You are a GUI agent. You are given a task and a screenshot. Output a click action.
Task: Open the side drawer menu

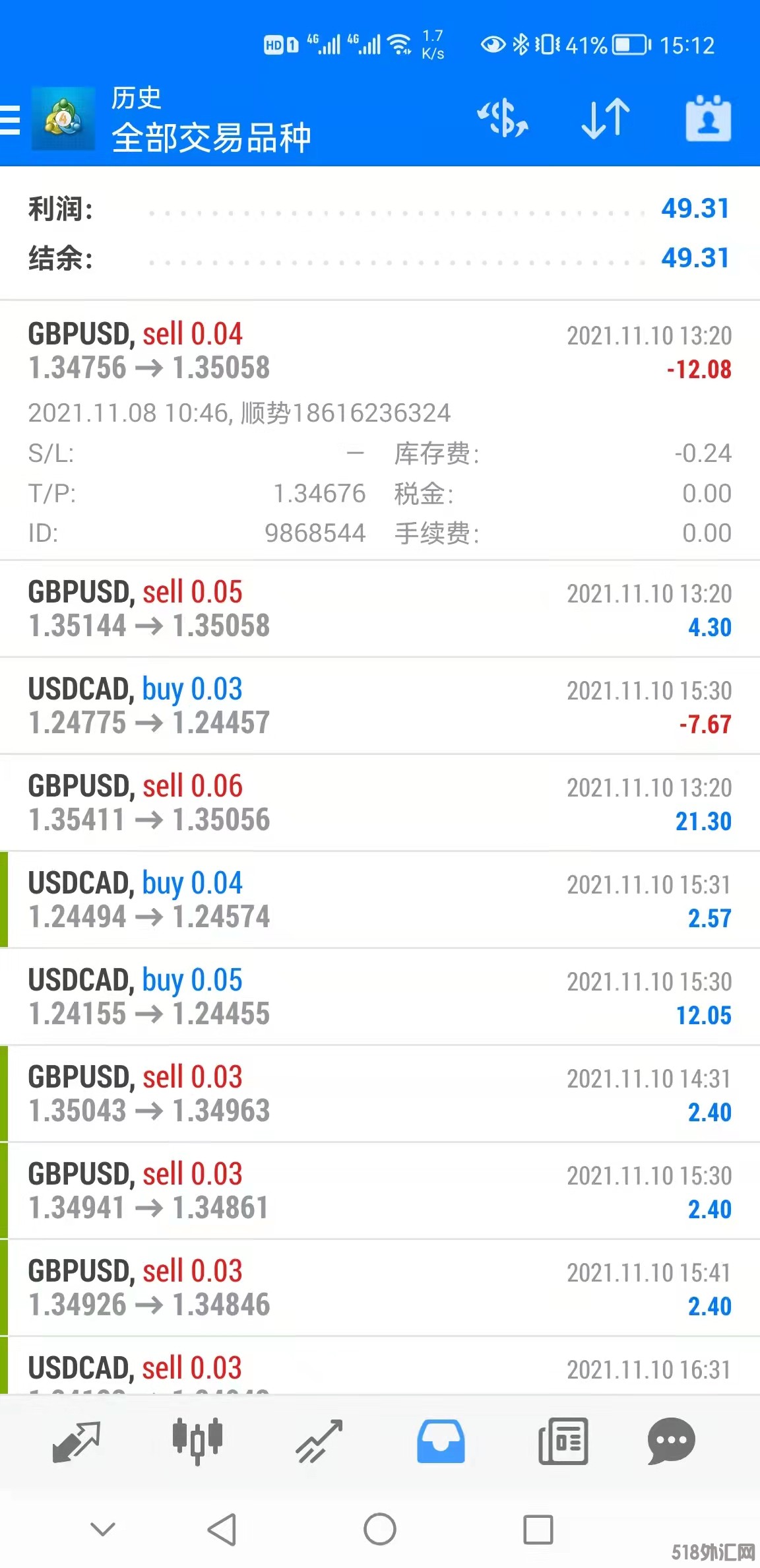11,119
